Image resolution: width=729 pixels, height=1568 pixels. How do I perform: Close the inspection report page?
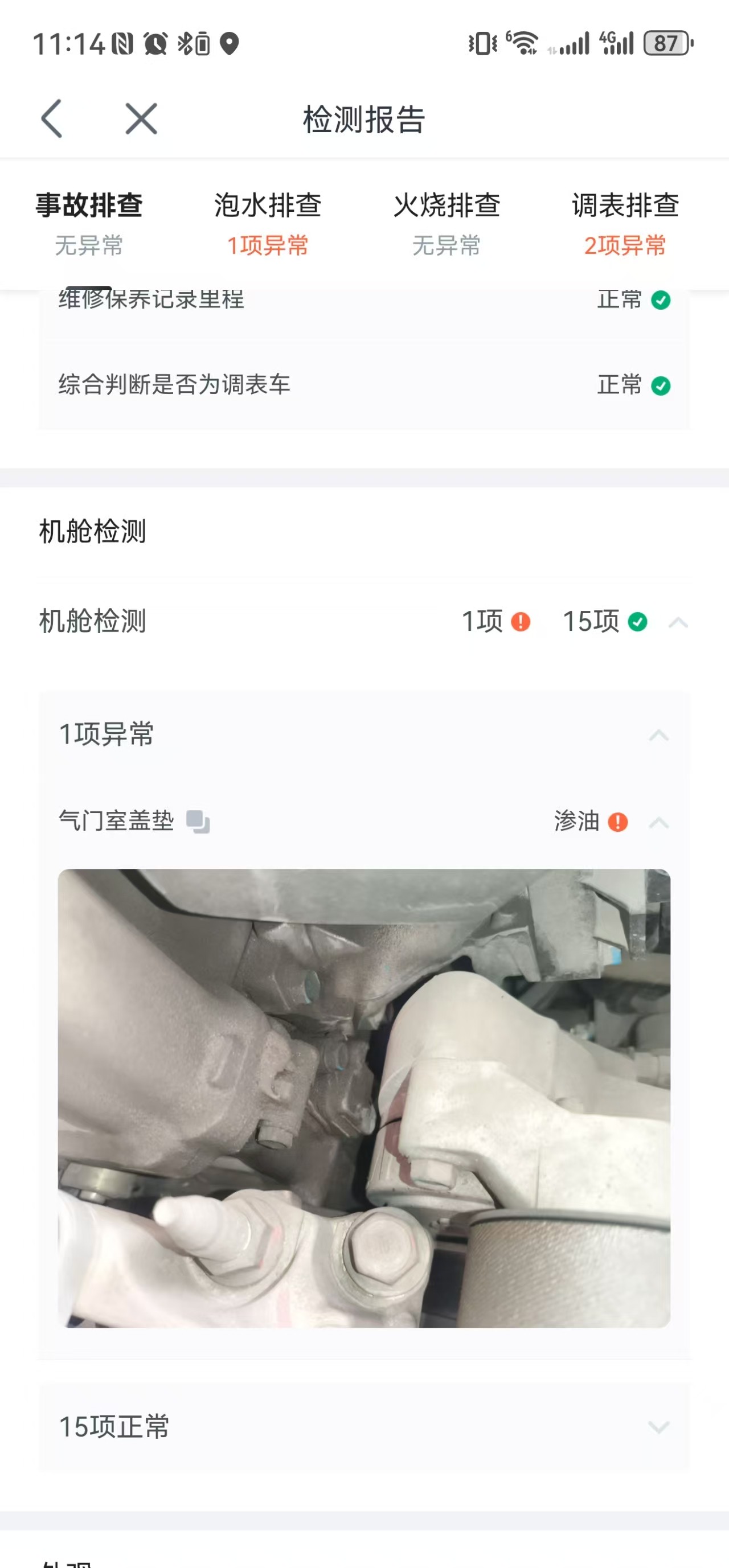(x=141, y=118)
